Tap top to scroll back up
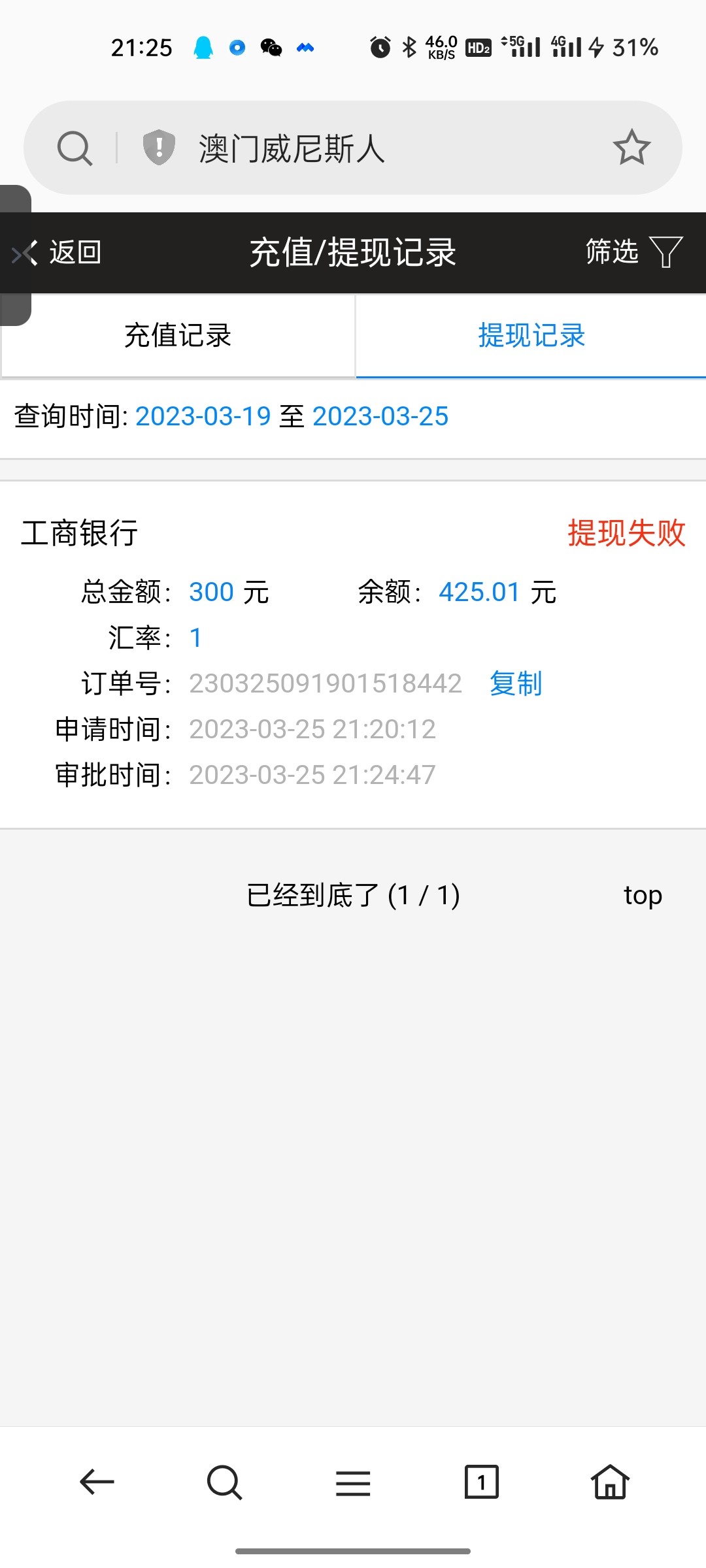 tap(643, 896)
